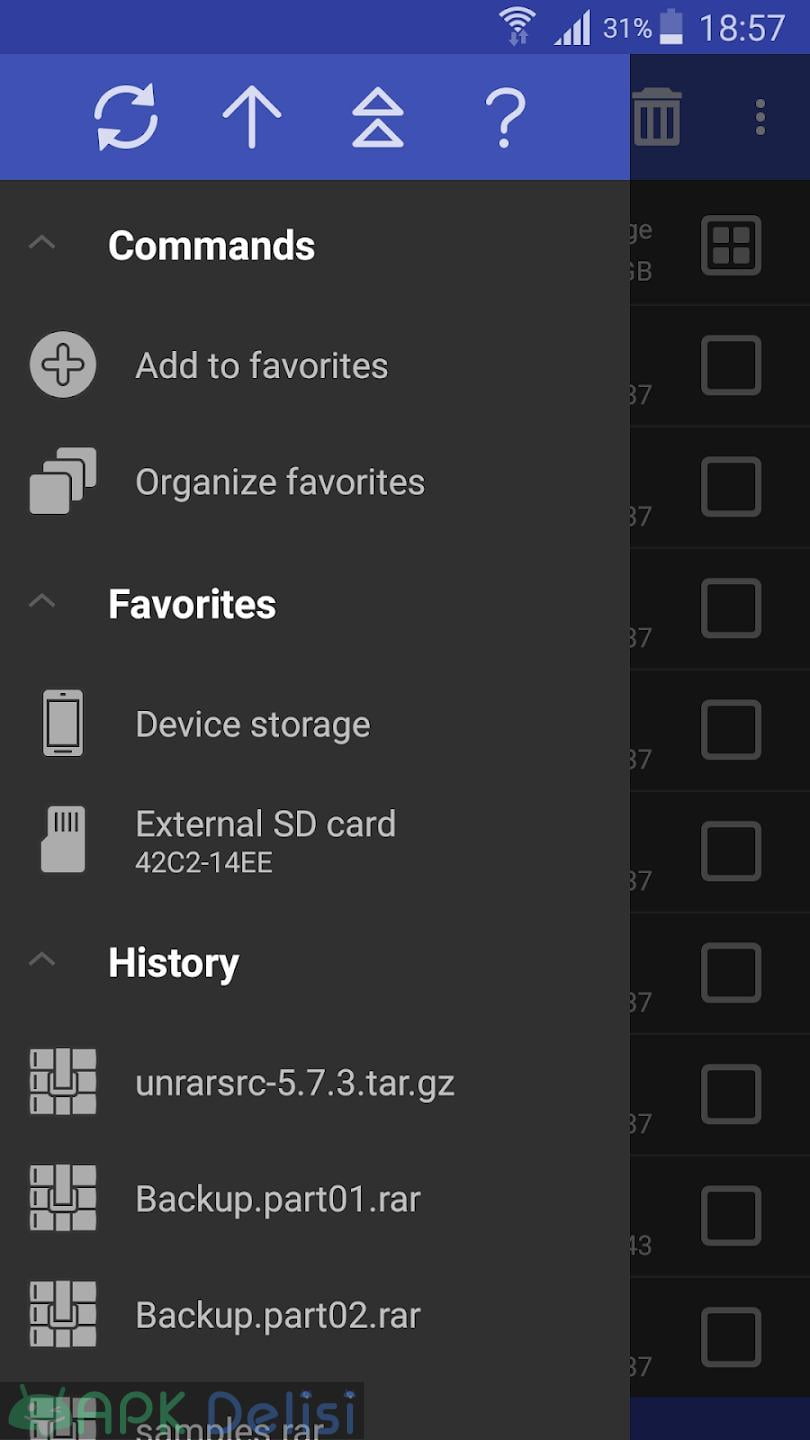The width and height of the screenshot is (810, 1440).
Task: Open unrarsrc-5.7.3.tar.gz from history
Action: pyautogui.click(x=315, y=1082)
